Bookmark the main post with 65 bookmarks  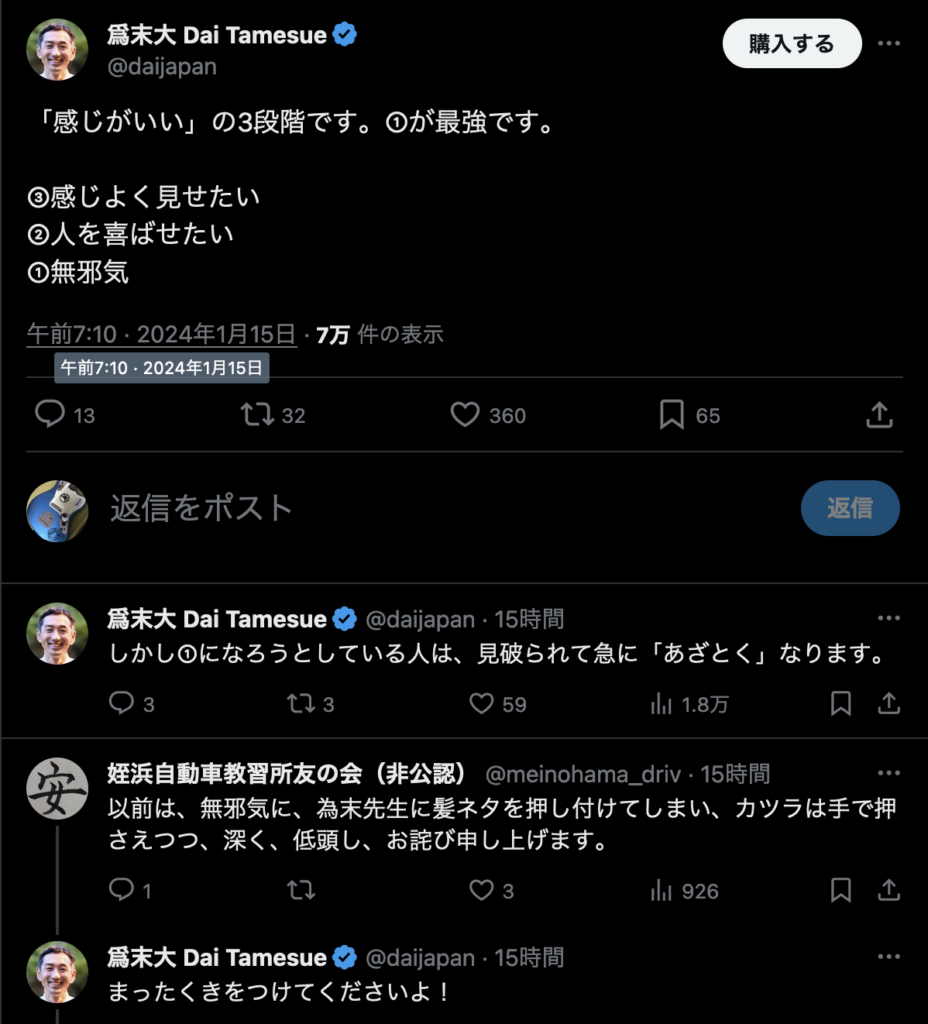pyautogui.click(x=672, y=415)
